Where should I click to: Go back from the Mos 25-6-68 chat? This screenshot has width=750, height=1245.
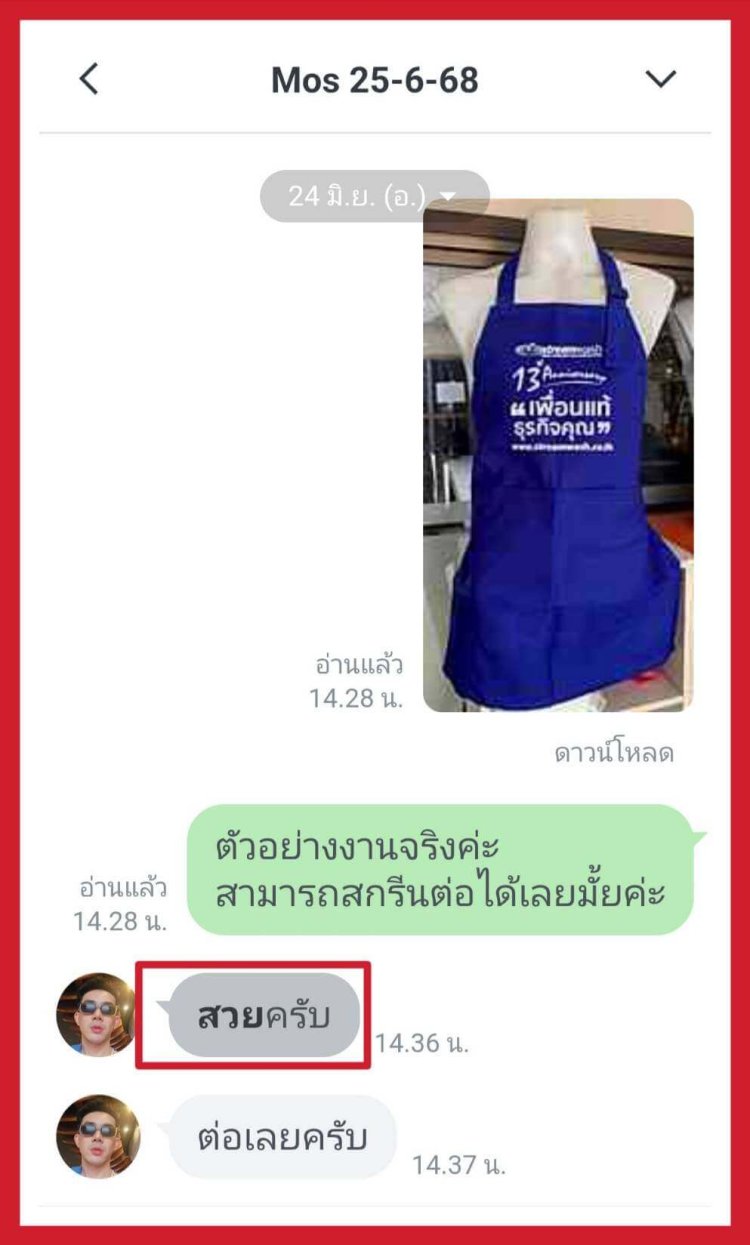tap(89, 79)
